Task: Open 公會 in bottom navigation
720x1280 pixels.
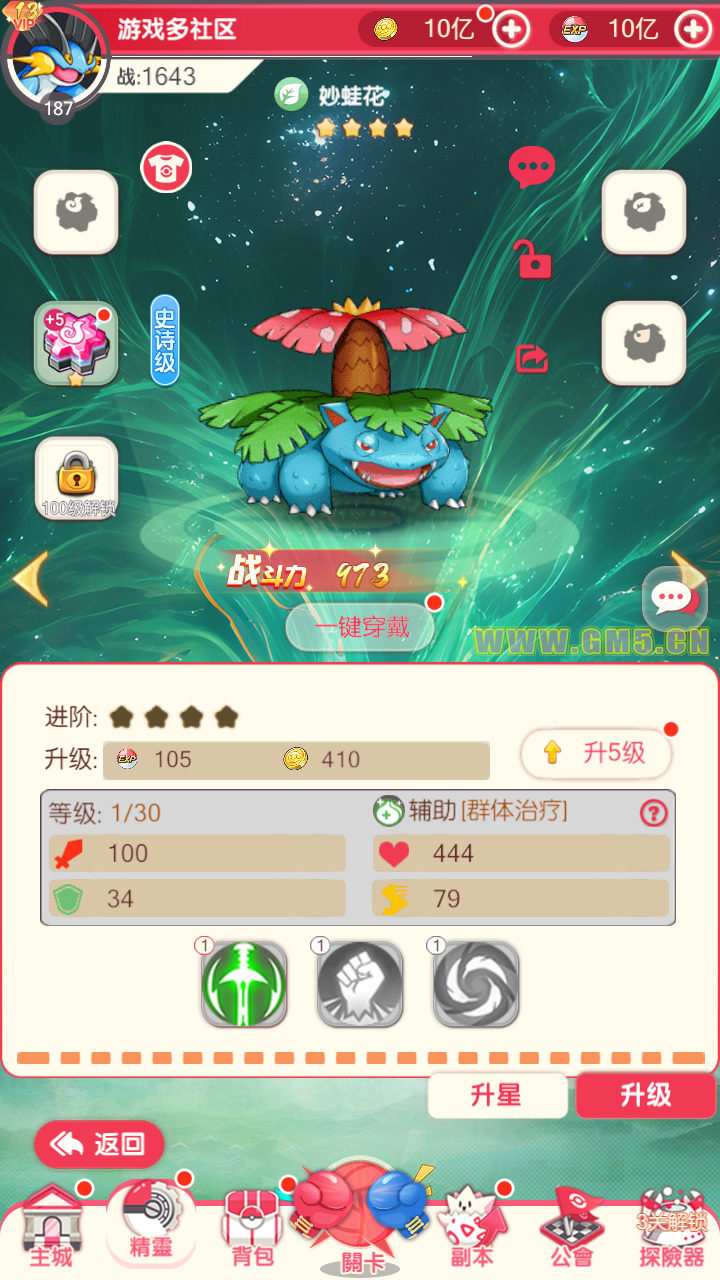Action: 572,1228
